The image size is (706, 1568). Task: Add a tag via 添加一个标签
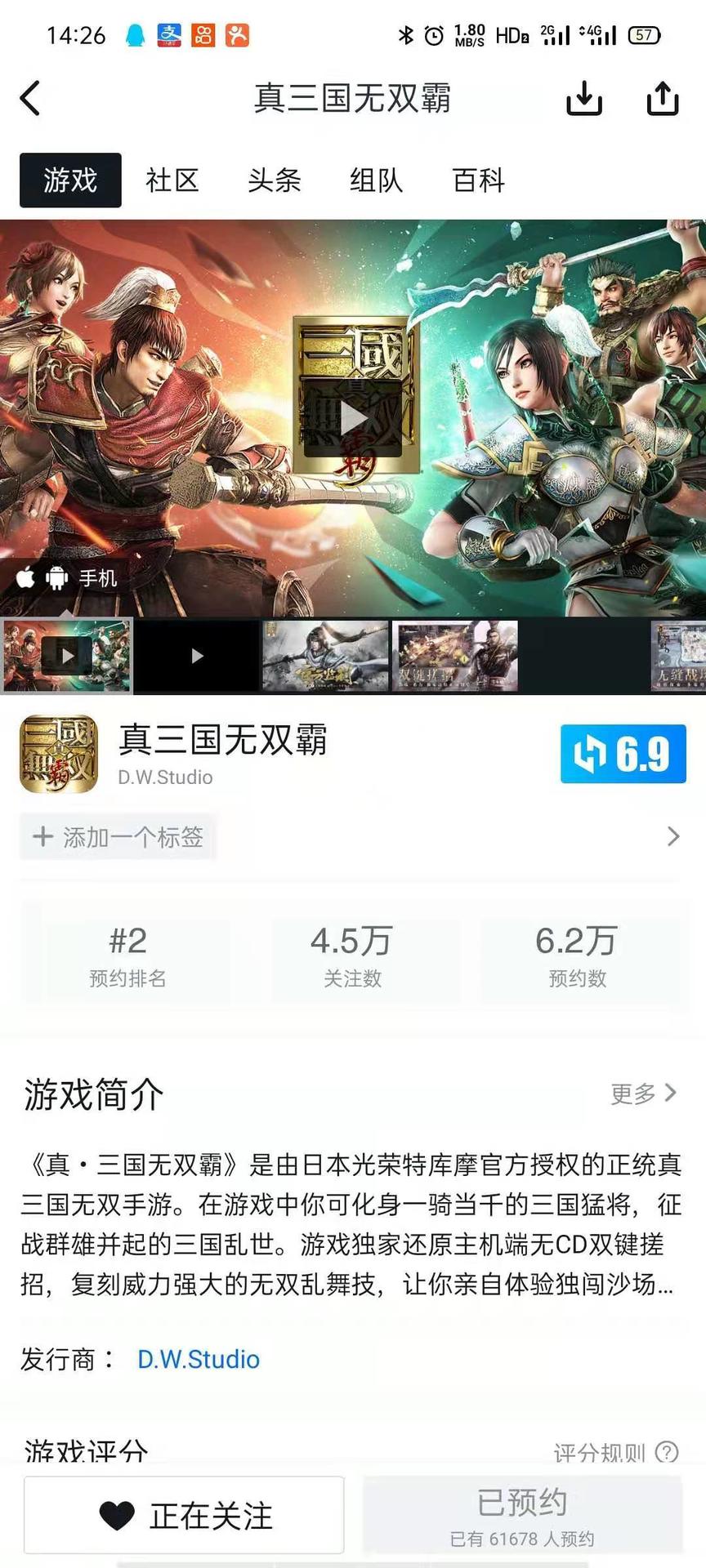(118, 837)
